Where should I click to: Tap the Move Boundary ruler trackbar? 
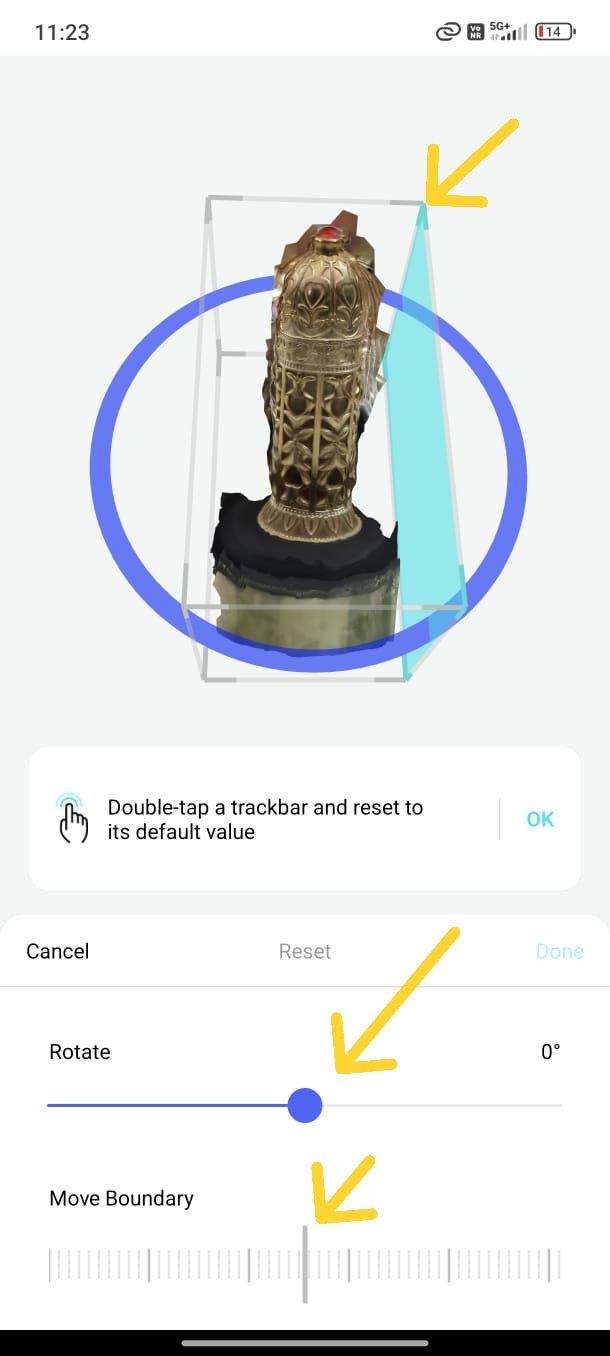305,1265
